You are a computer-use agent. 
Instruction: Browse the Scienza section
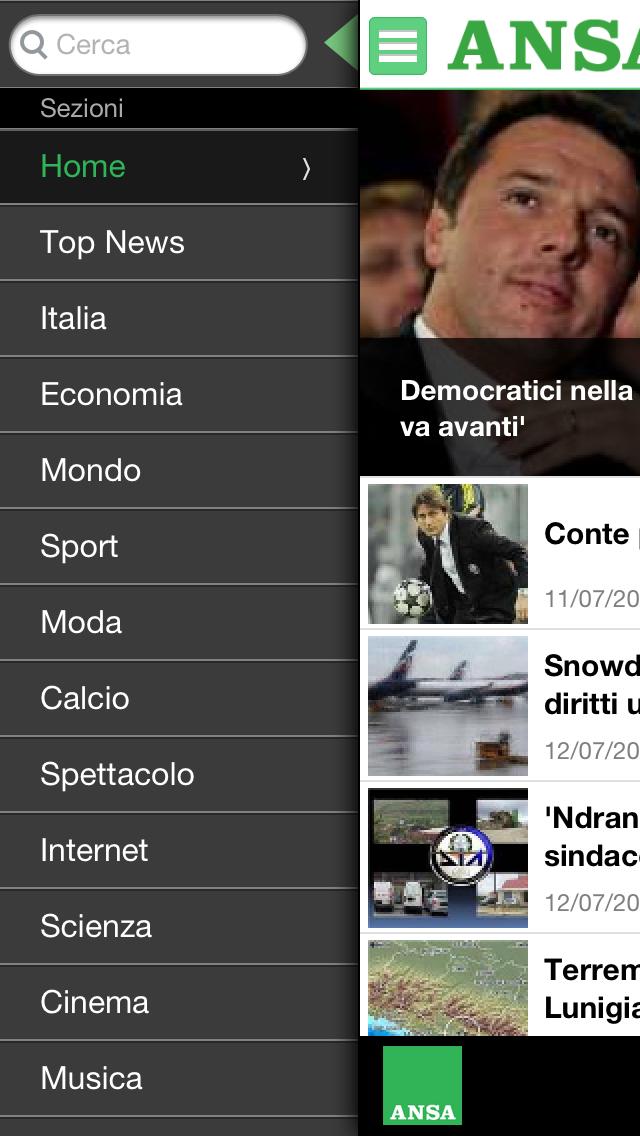pos(178,927)
